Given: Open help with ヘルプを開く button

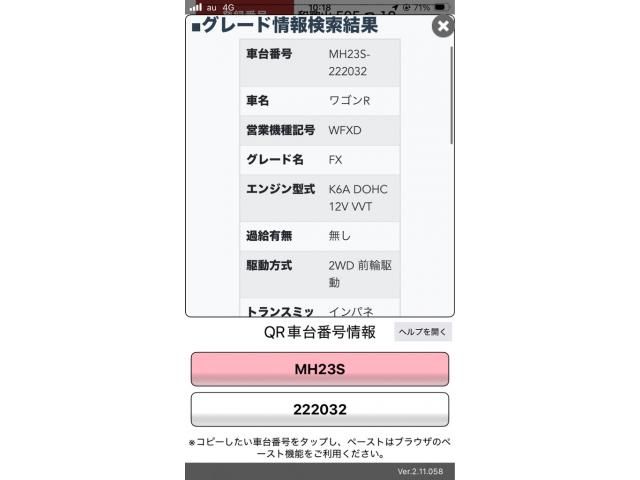Looking at the screenshot, I should tap(423, 332).
